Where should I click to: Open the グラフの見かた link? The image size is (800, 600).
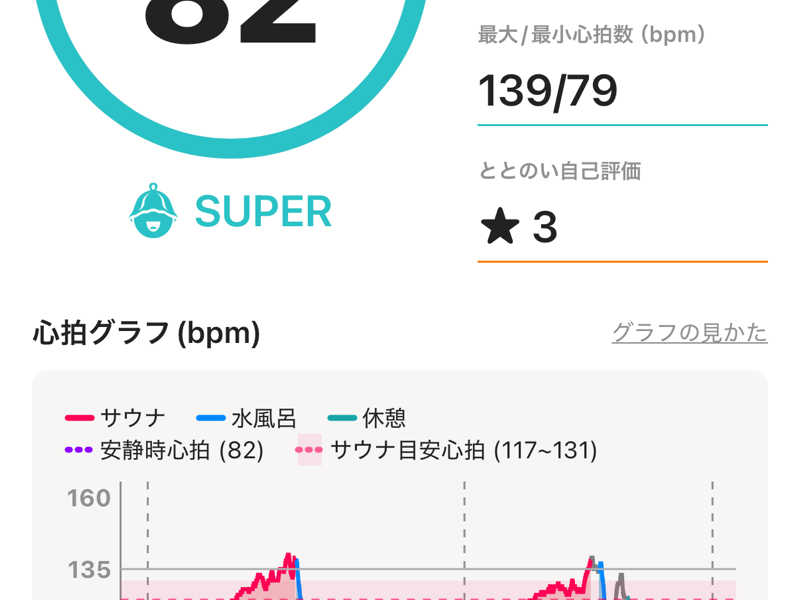tap(689, 333)
